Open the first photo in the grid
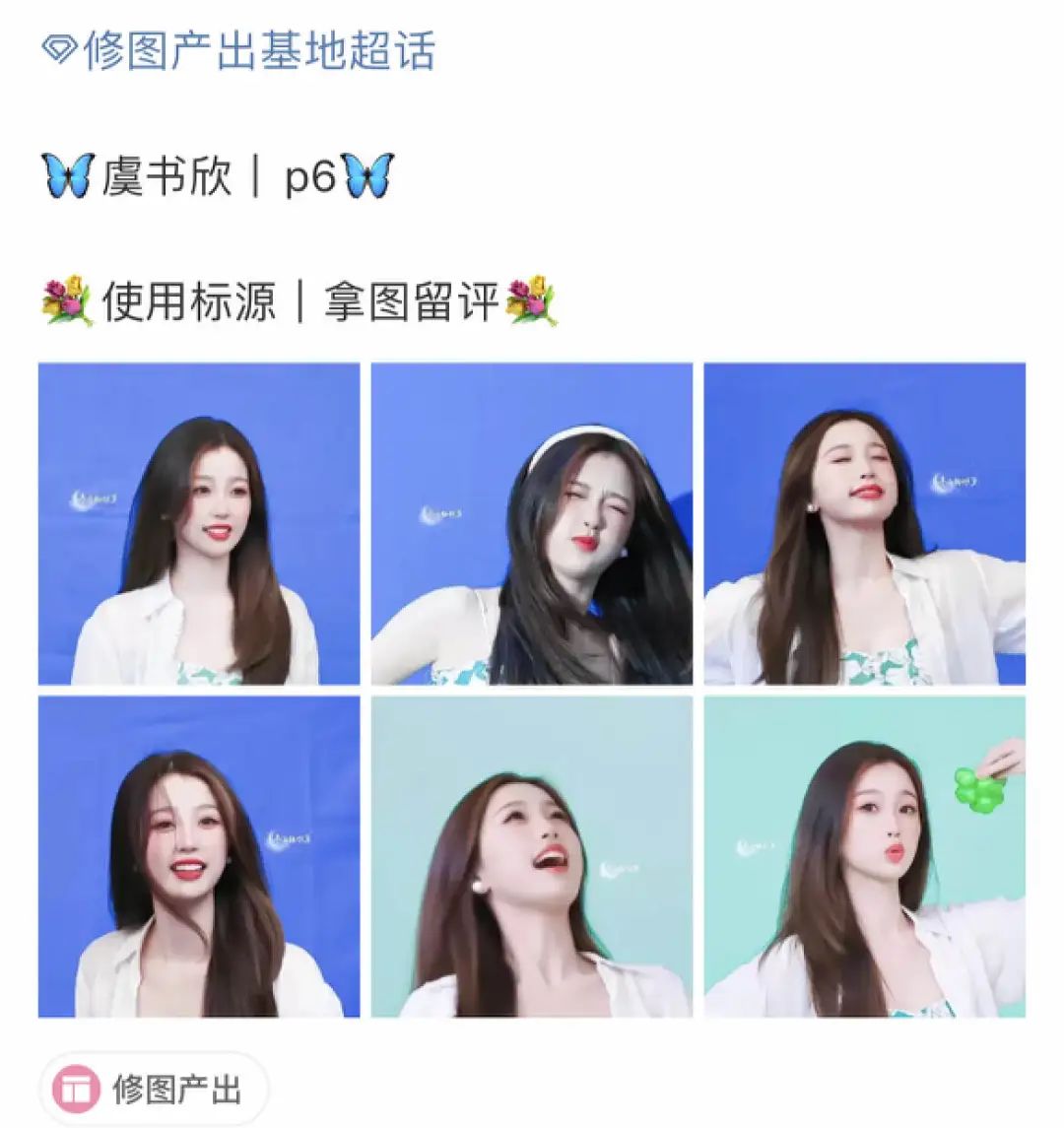Viewport: 1064px width, 1128px height. coord(199,523)
